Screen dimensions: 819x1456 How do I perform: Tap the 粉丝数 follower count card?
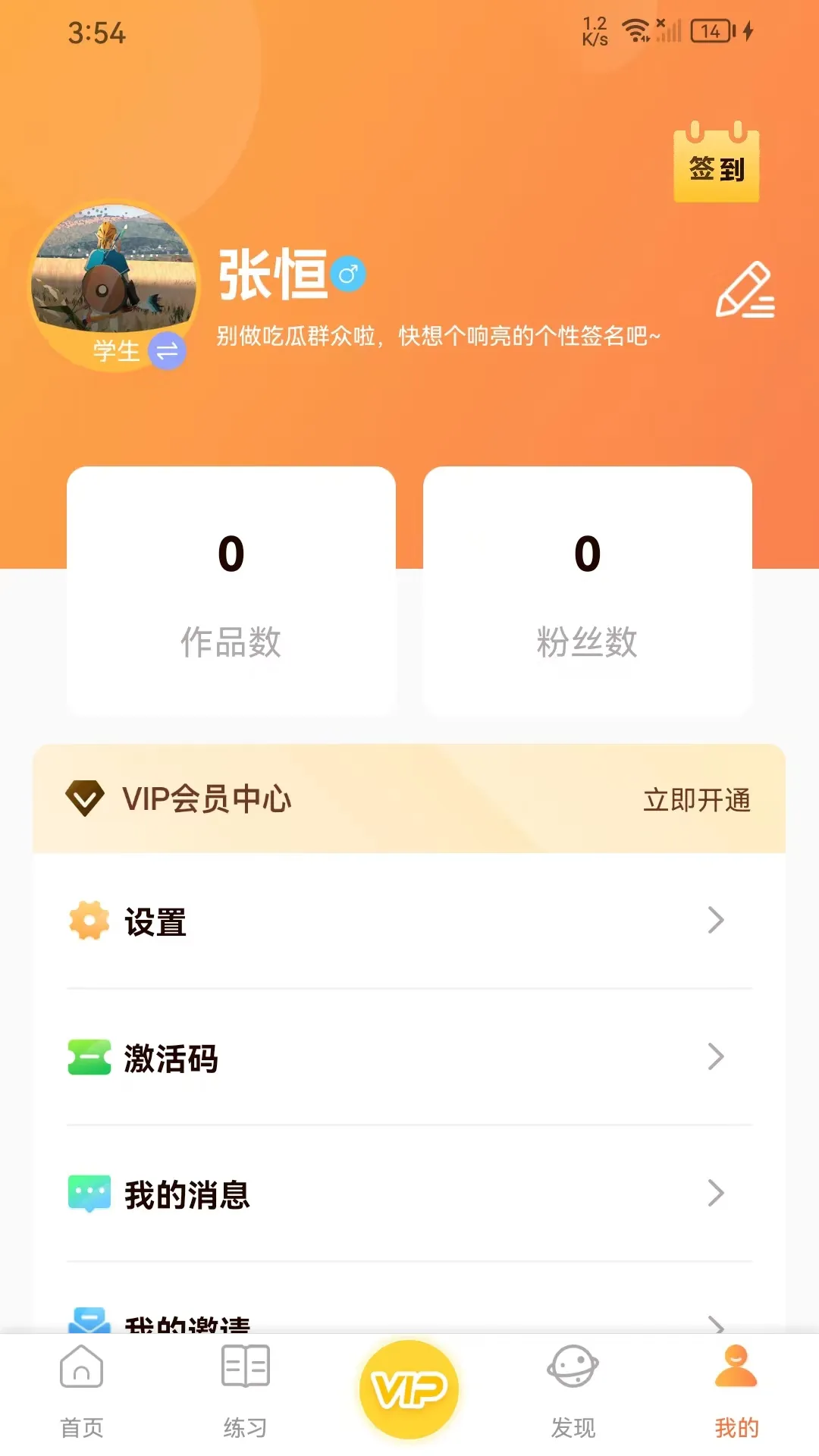click(x=588, y=591)
